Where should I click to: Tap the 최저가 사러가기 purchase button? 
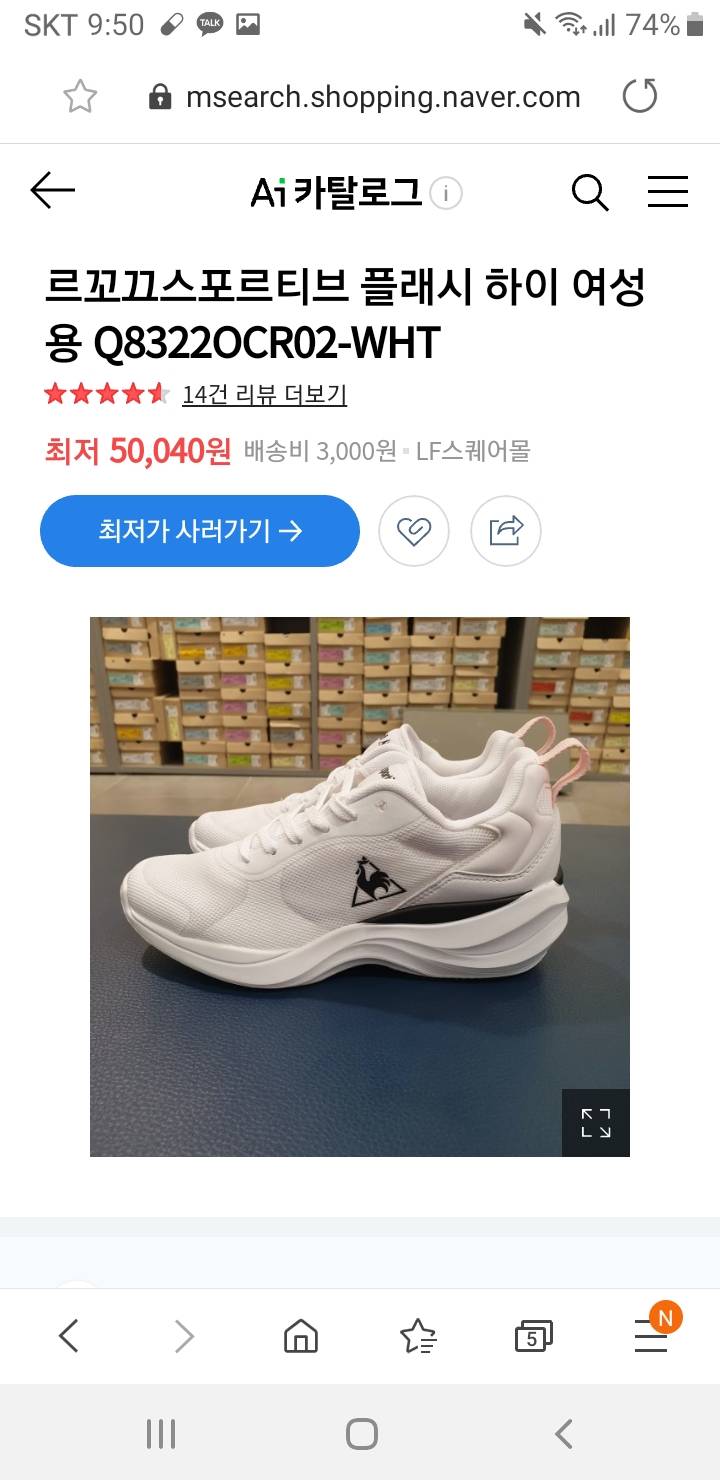199,531
